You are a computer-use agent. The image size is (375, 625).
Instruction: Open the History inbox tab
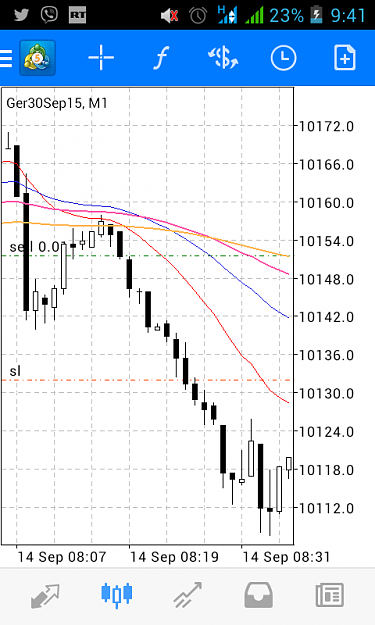coord(259,595)
